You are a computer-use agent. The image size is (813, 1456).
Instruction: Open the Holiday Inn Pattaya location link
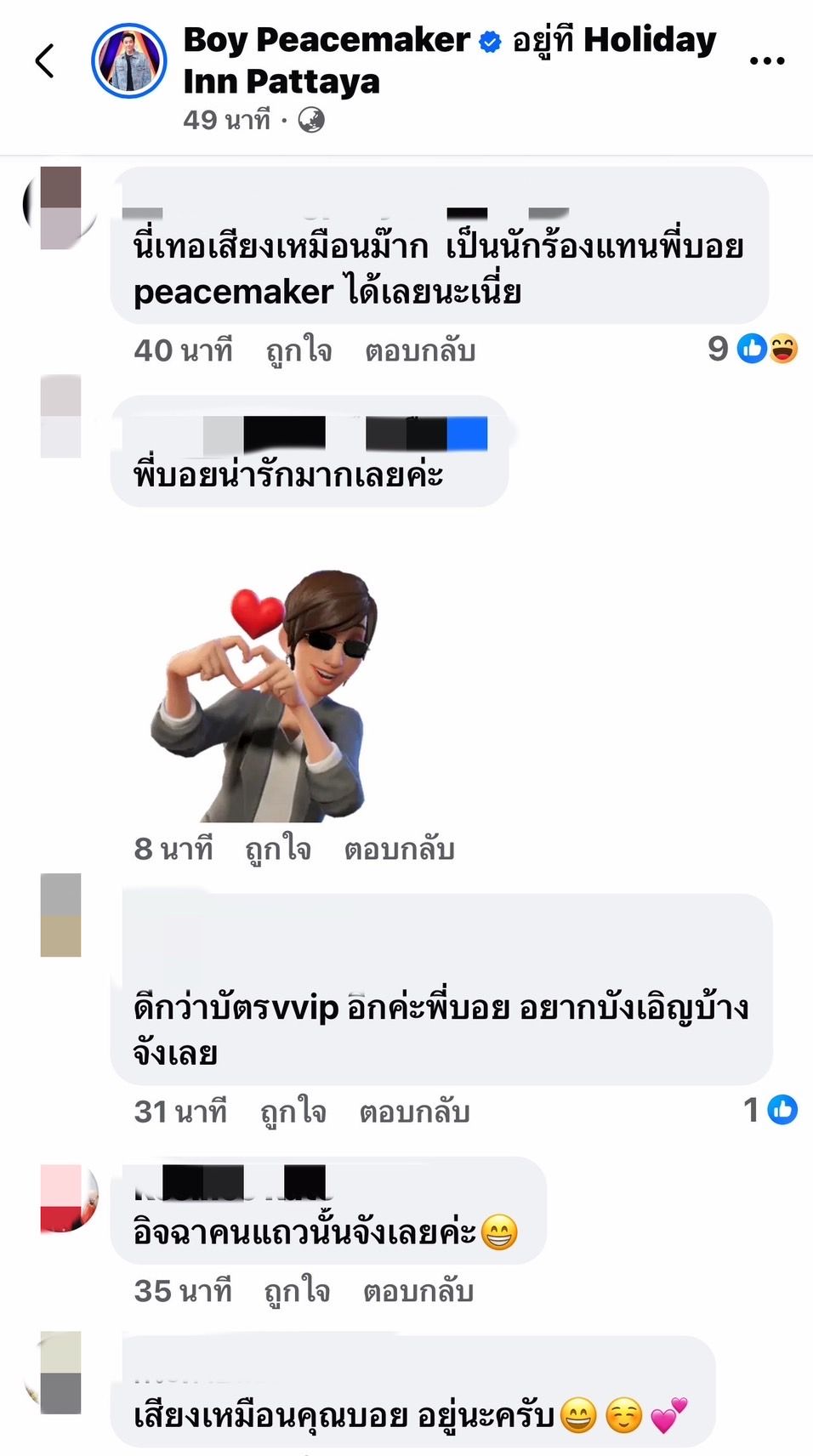click(x=649, y=40)
